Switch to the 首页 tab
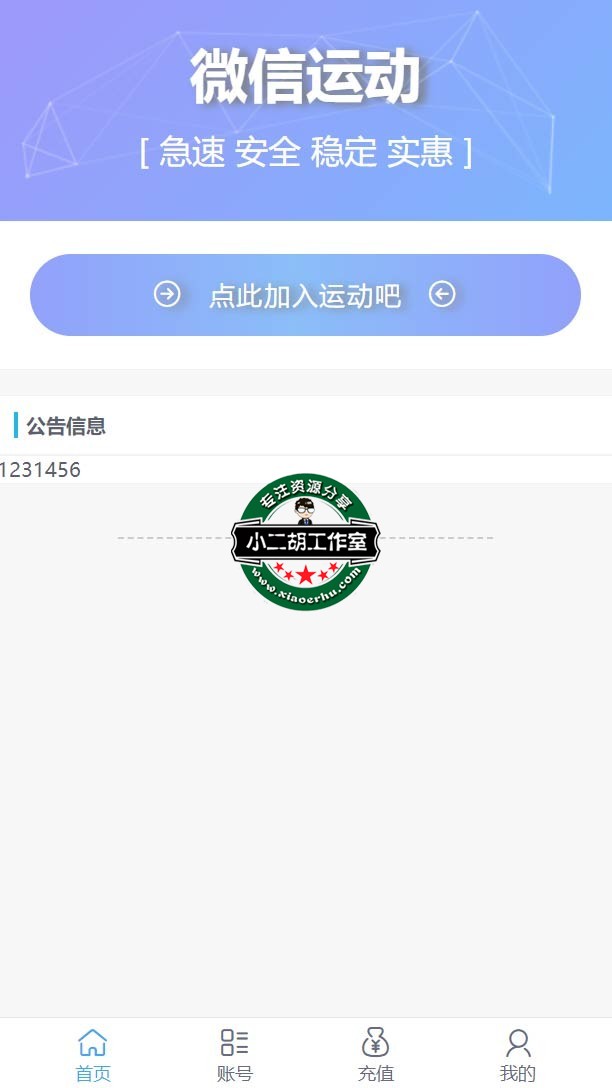The width and height of the screenshot is (612, 1088). coord(93,1055)
